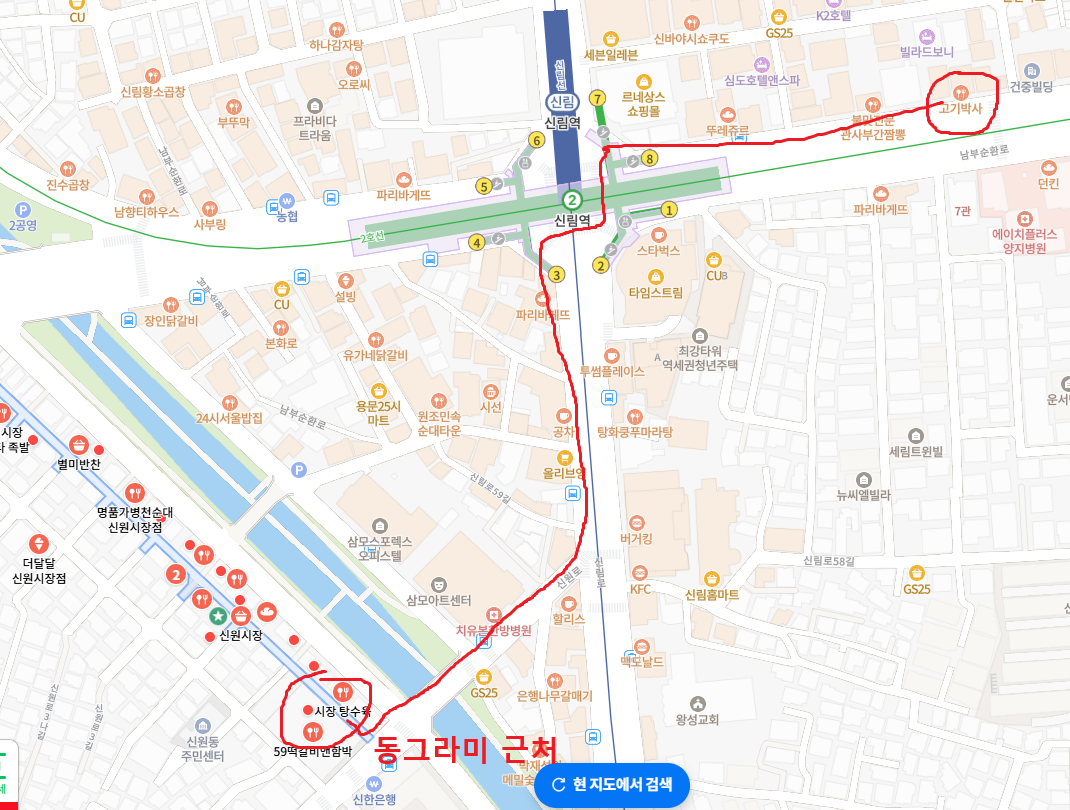This screenshot has width=1070, height=810.
Task: Open the 고기박사 restaurant marker
Action: click(961, 92)
